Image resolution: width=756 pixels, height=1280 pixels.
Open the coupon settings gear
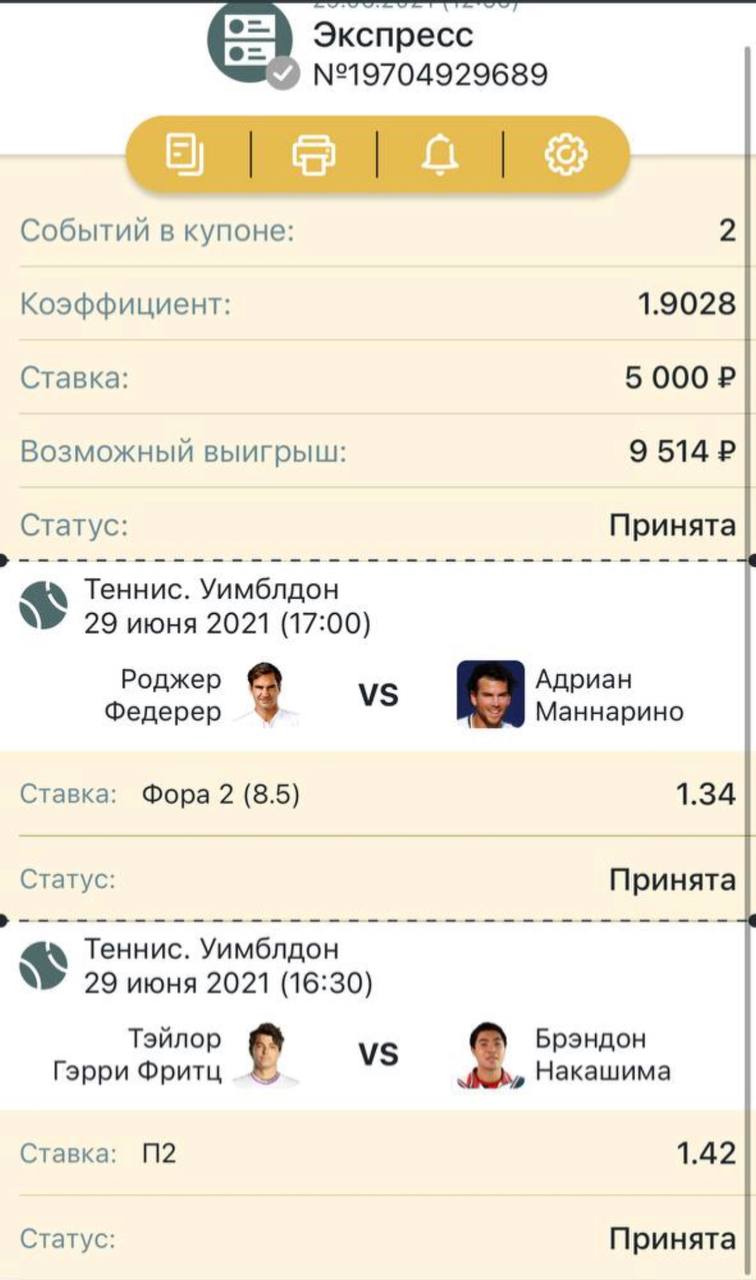point(566,155)
